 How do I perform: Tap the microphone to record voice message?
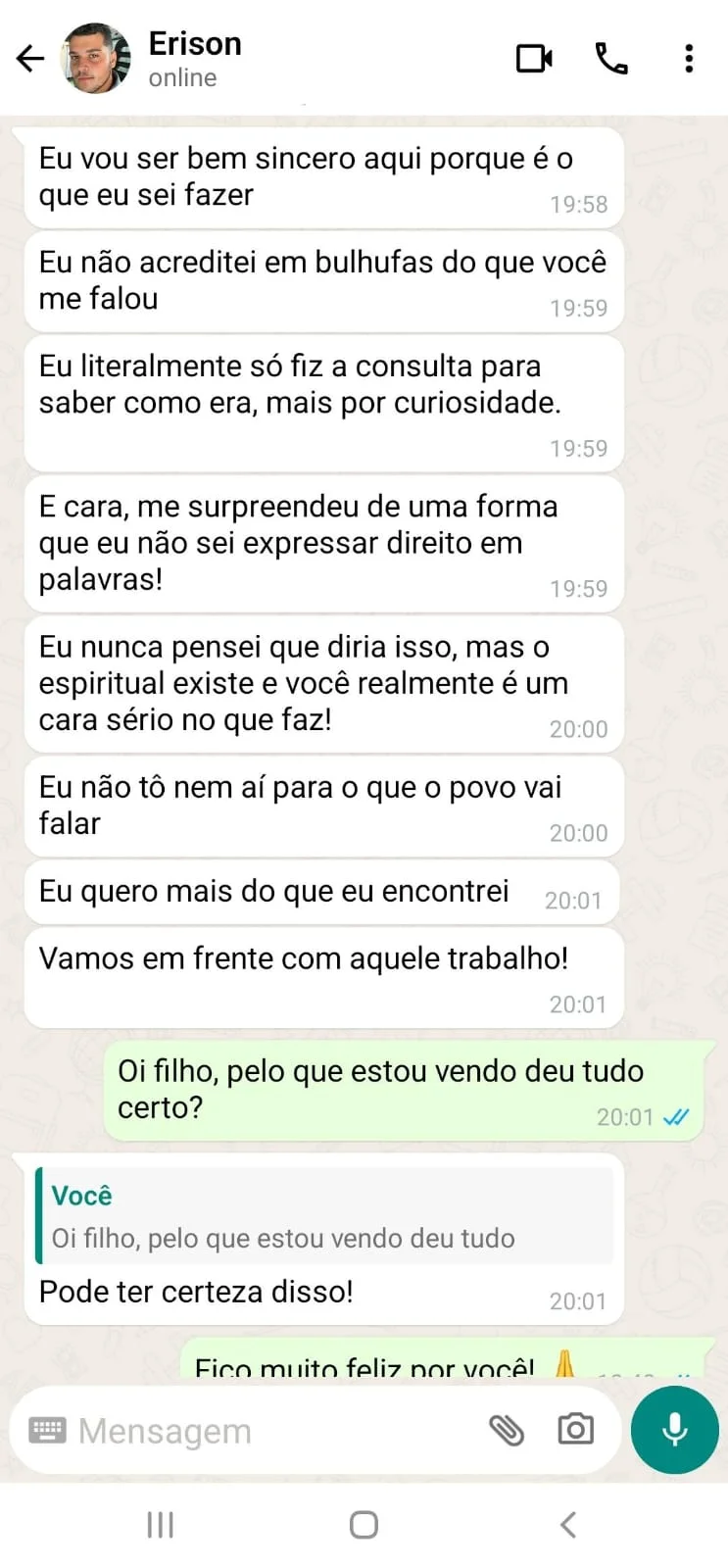coord(673,1430)
